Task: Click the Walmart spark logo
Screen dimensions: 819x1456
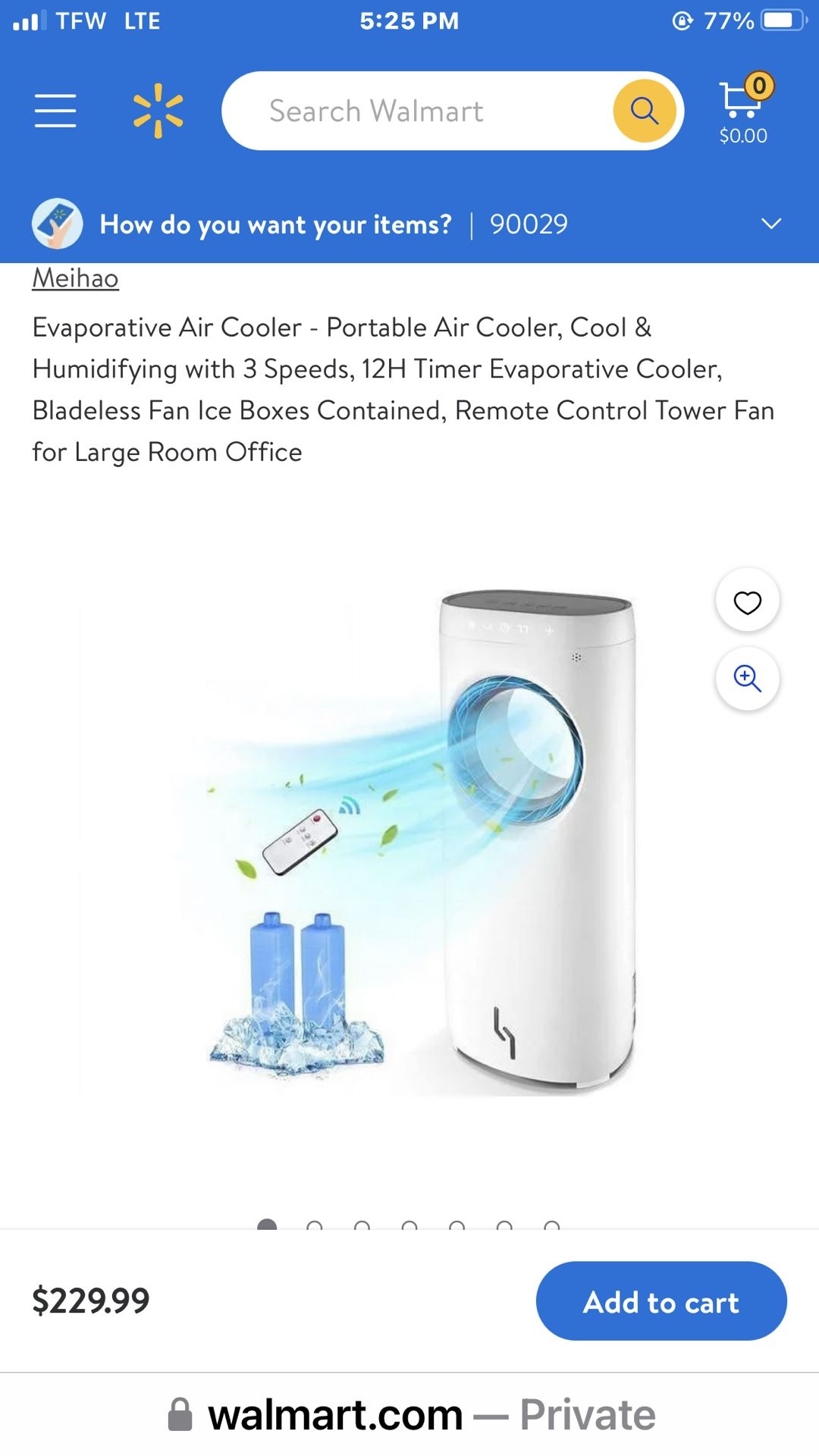Action: (157, 110)
